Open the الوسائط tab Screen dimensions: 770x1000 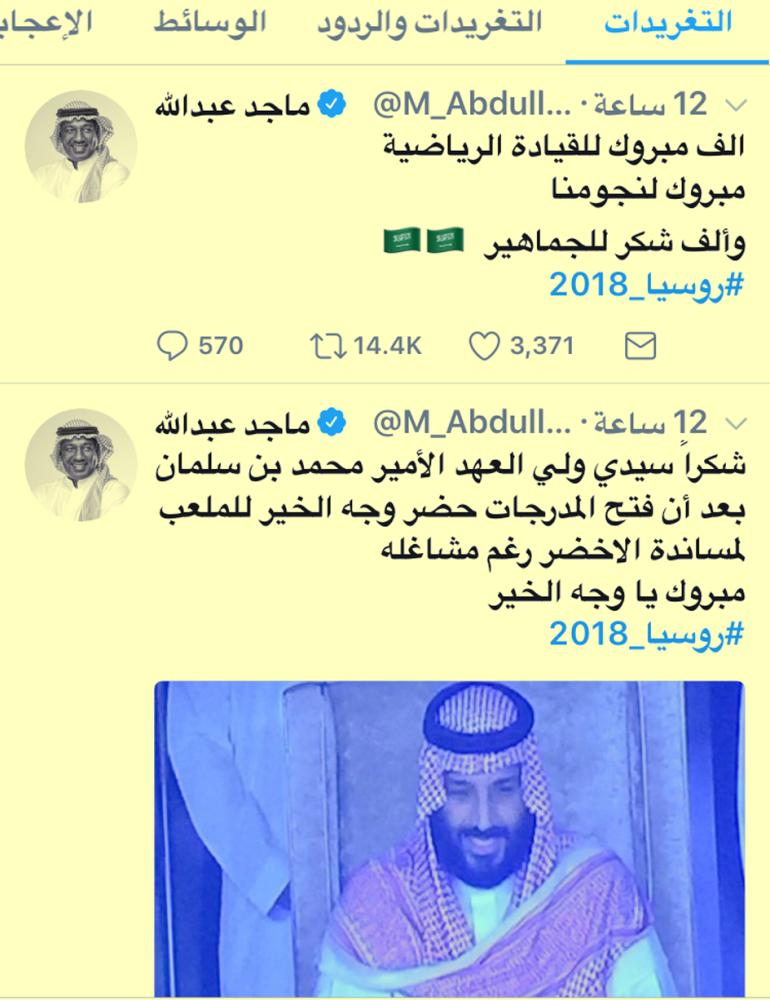coord(210,22)
